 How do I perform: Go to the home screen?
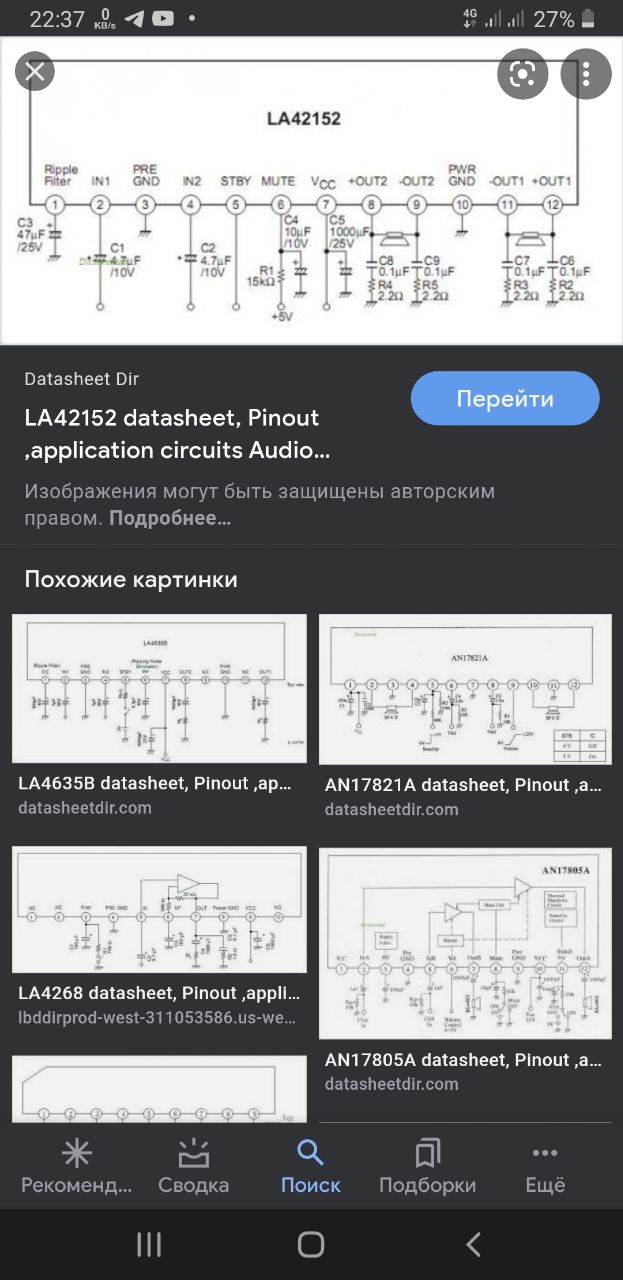(311, 1244)
